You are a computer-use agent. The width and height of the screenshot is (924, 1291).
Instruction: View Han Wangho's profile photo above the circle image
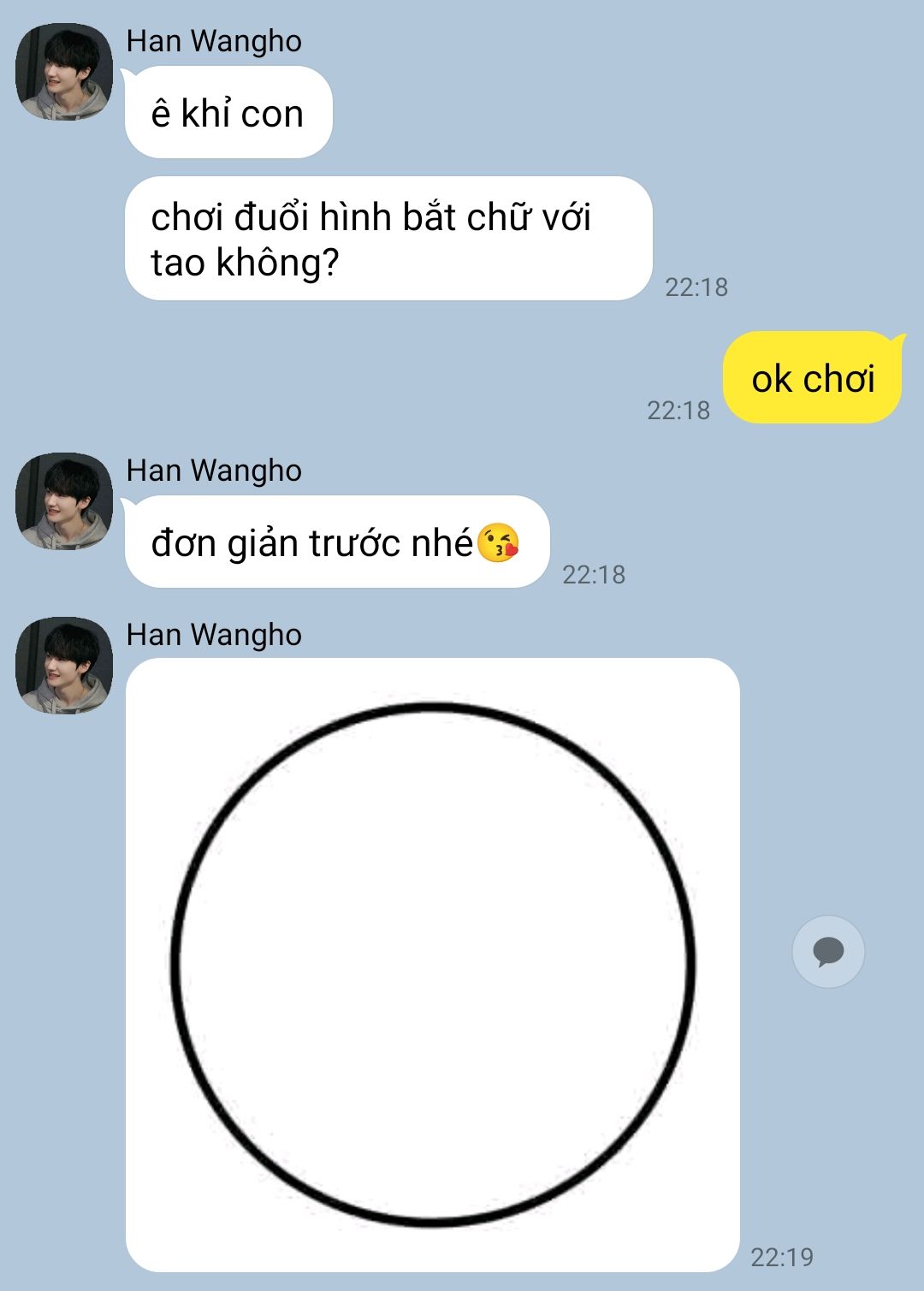click(x=64, y=665)
